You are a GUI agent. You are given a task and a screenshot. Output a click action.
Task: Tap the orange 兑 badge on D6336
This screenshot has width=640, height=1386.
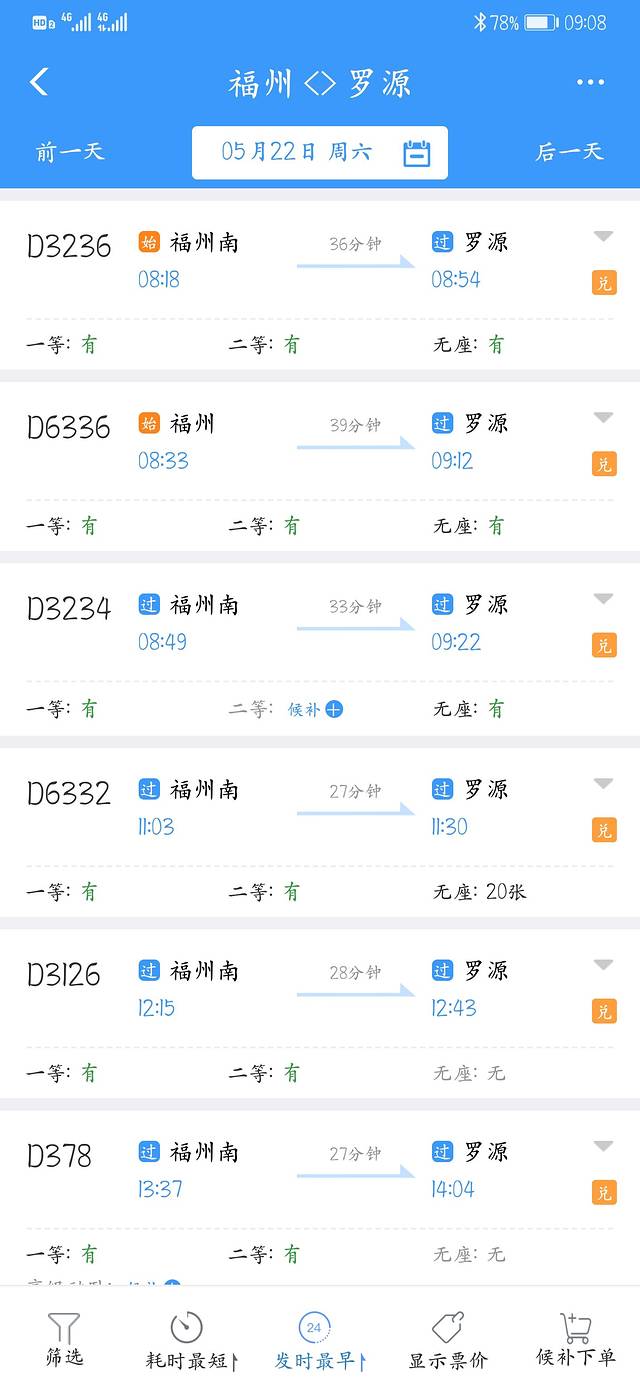point(604,464)
